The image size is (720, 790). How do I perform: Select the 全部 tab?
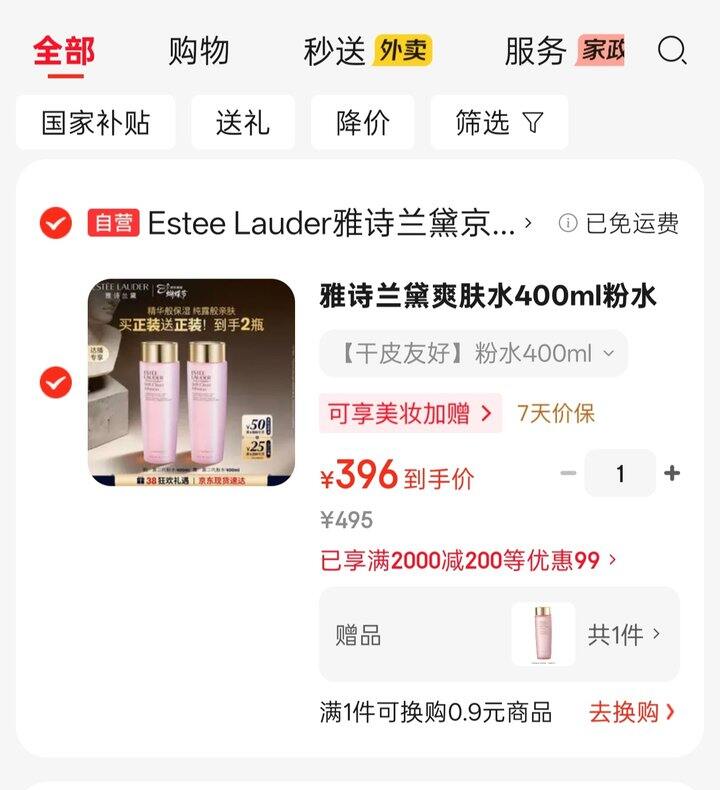tap(64, 51)
